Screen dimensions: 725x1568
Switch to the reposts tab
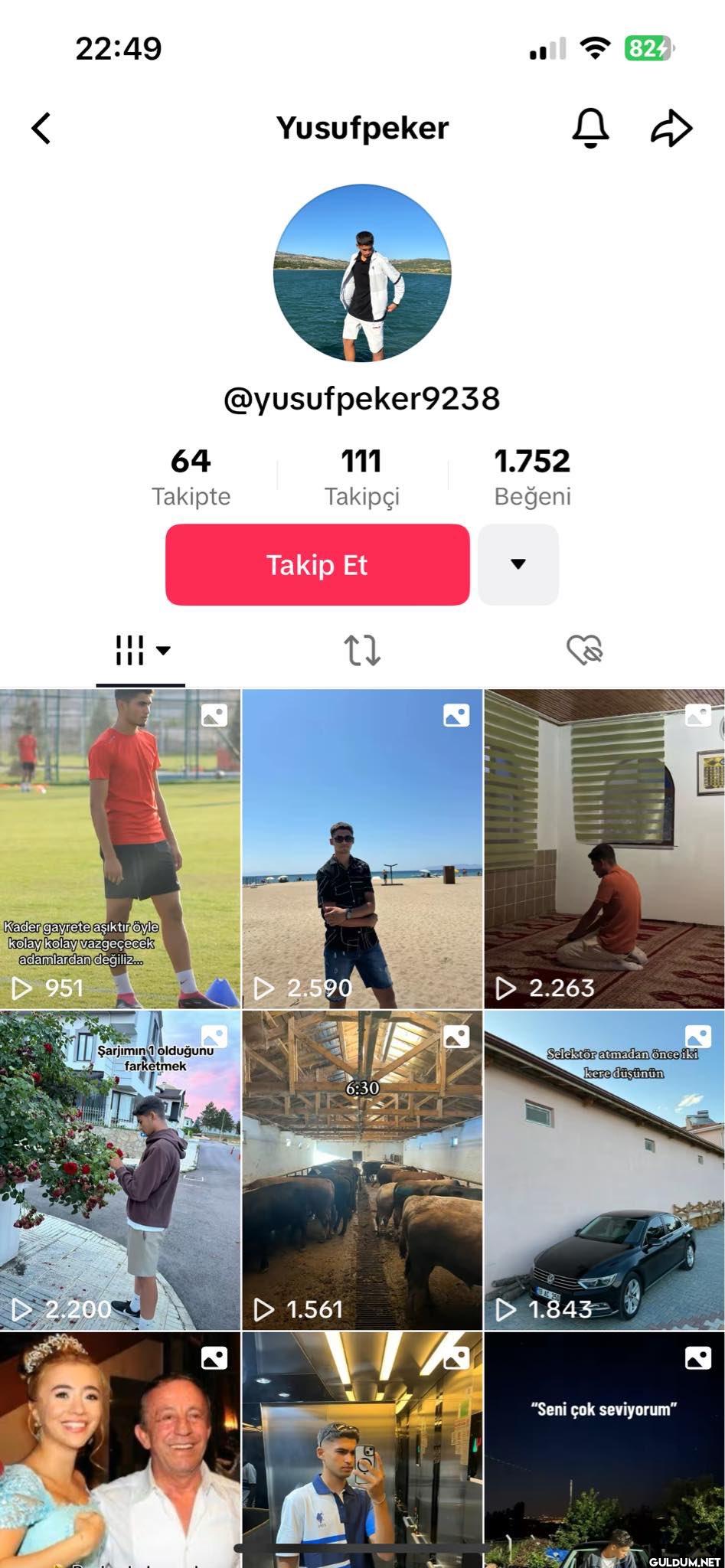(361, 651)
